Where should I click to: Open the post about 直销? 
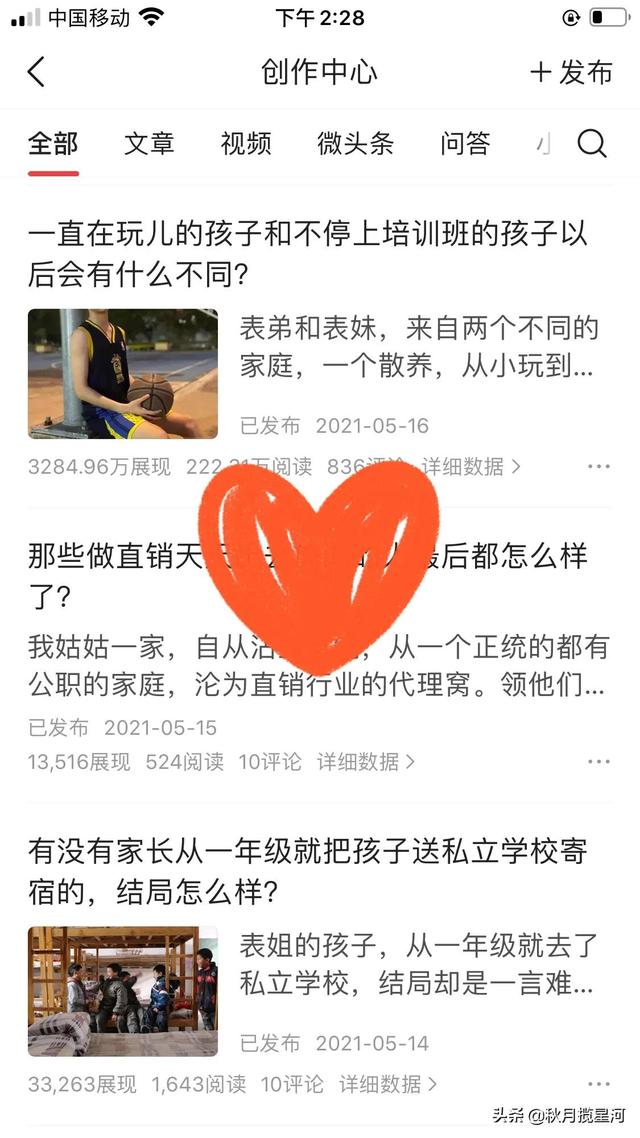click(308, 576)
